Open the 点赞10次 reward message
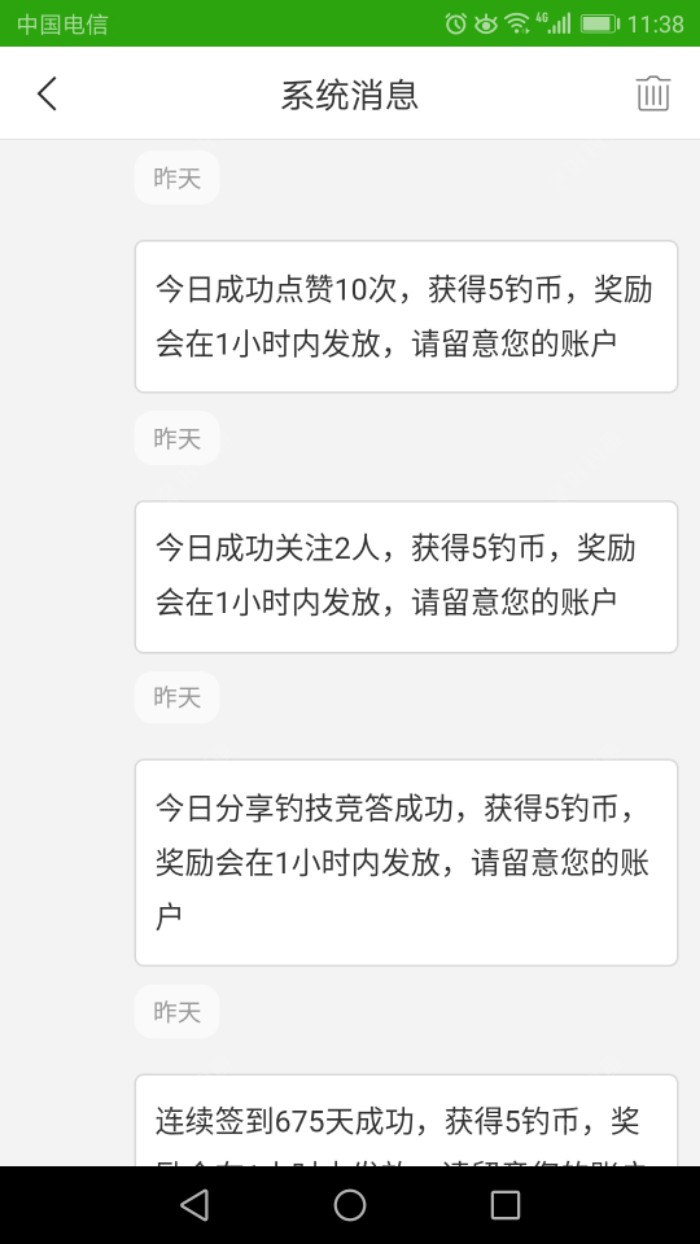 click(406, 317)
